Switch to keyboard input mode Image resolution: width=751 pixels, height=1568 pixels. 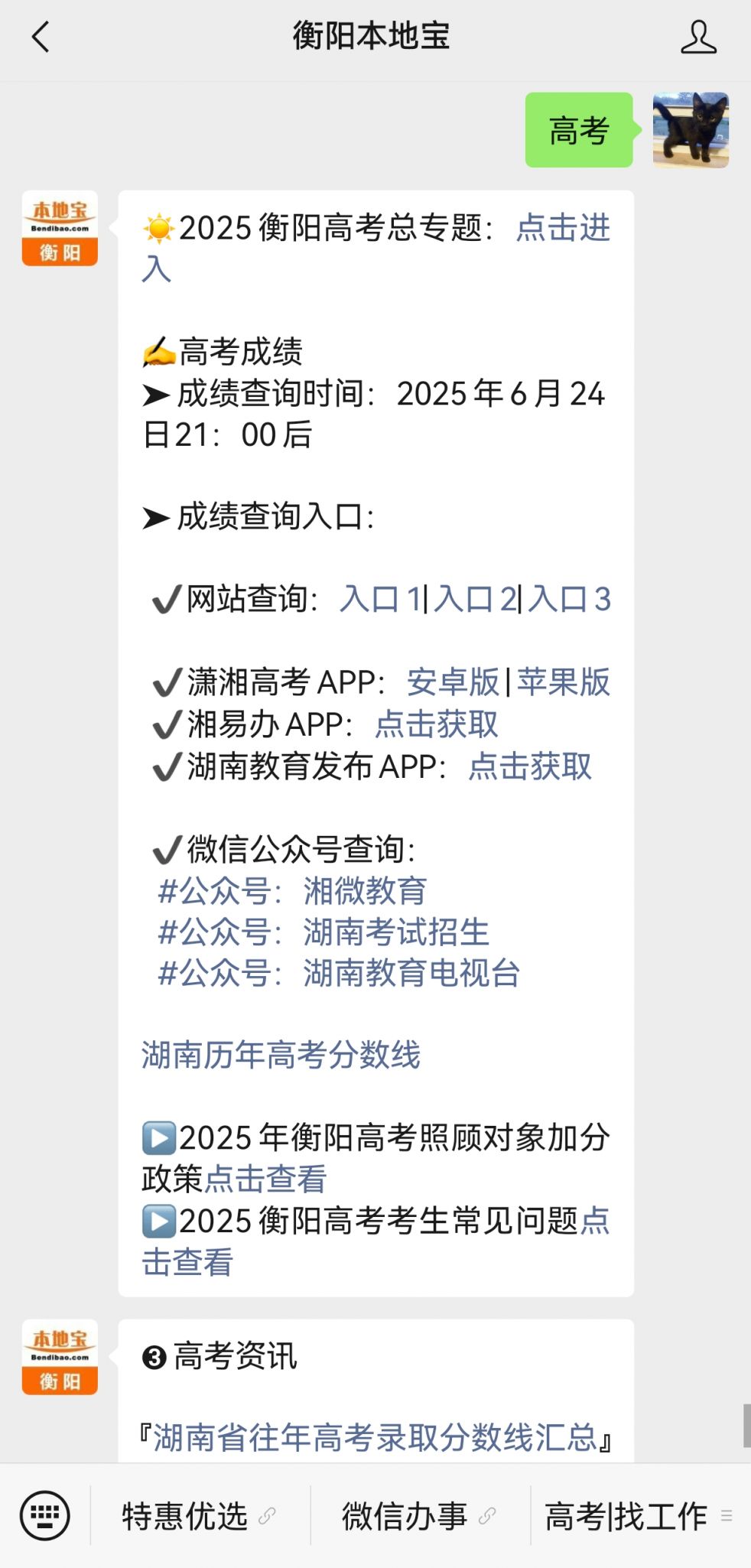44,1515
